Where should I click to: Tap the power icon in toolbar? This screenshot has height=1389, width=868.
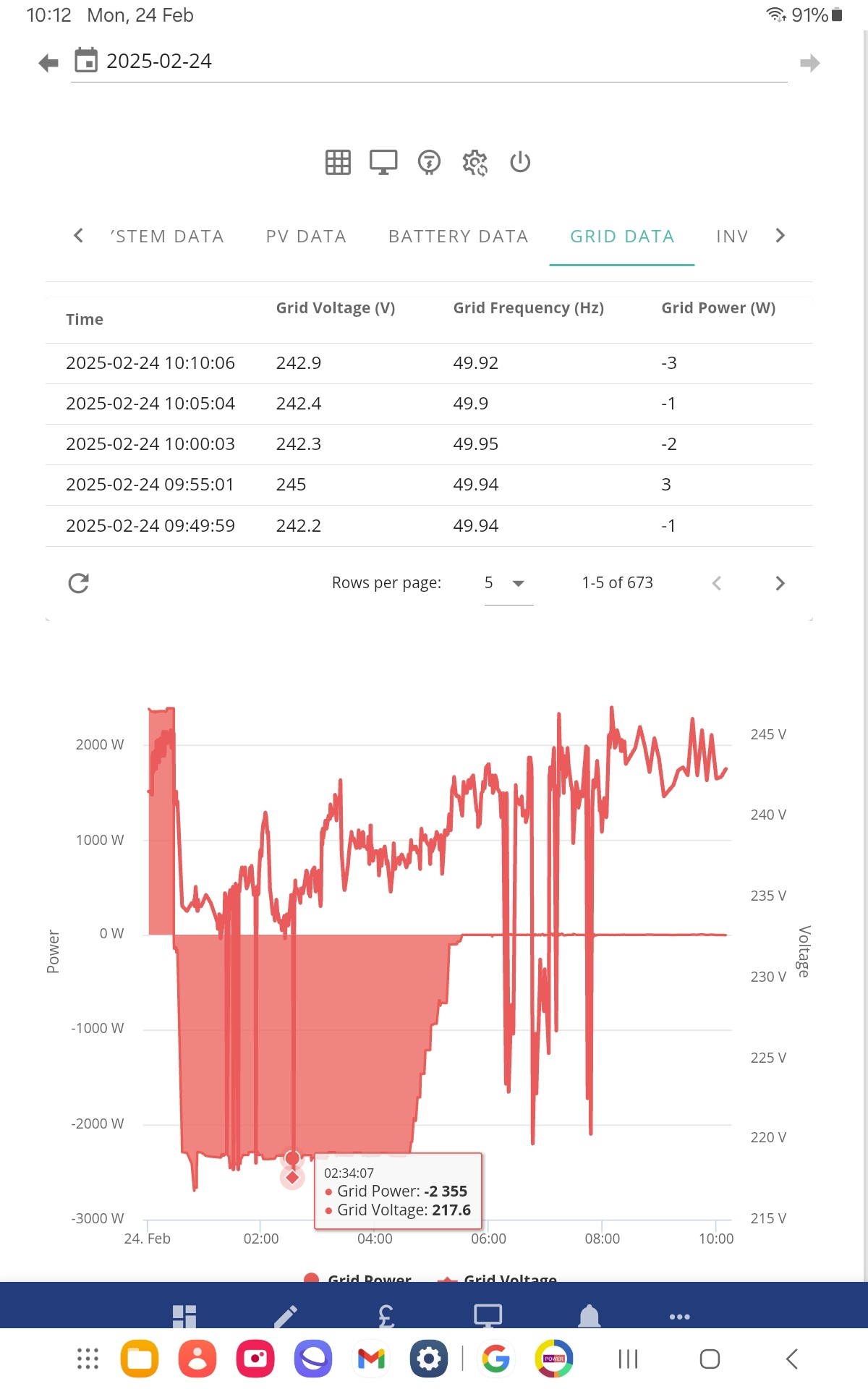pos(520,162)
